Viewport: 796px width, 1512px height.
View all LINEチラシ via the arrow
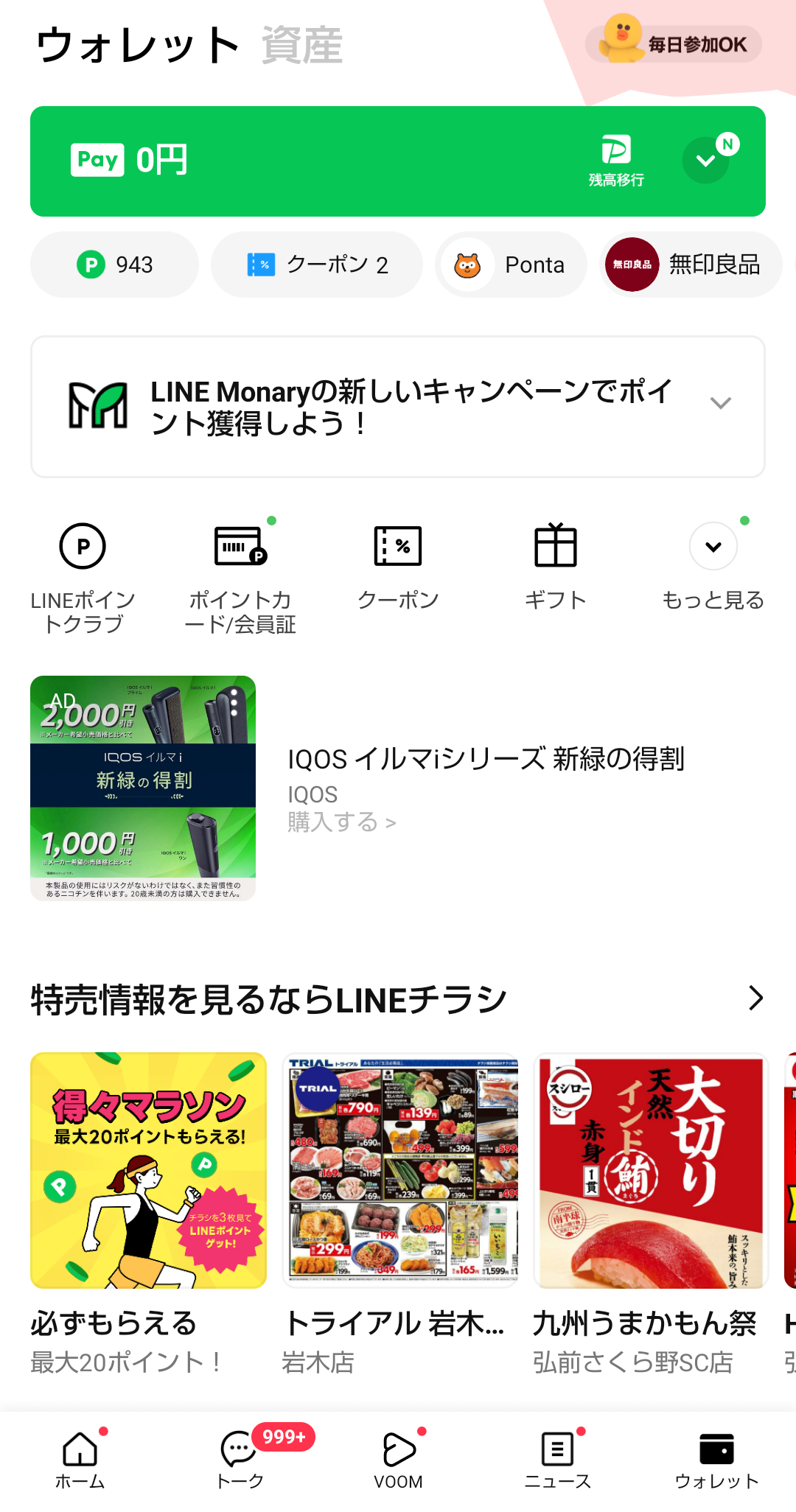click(x=755, y=998)
